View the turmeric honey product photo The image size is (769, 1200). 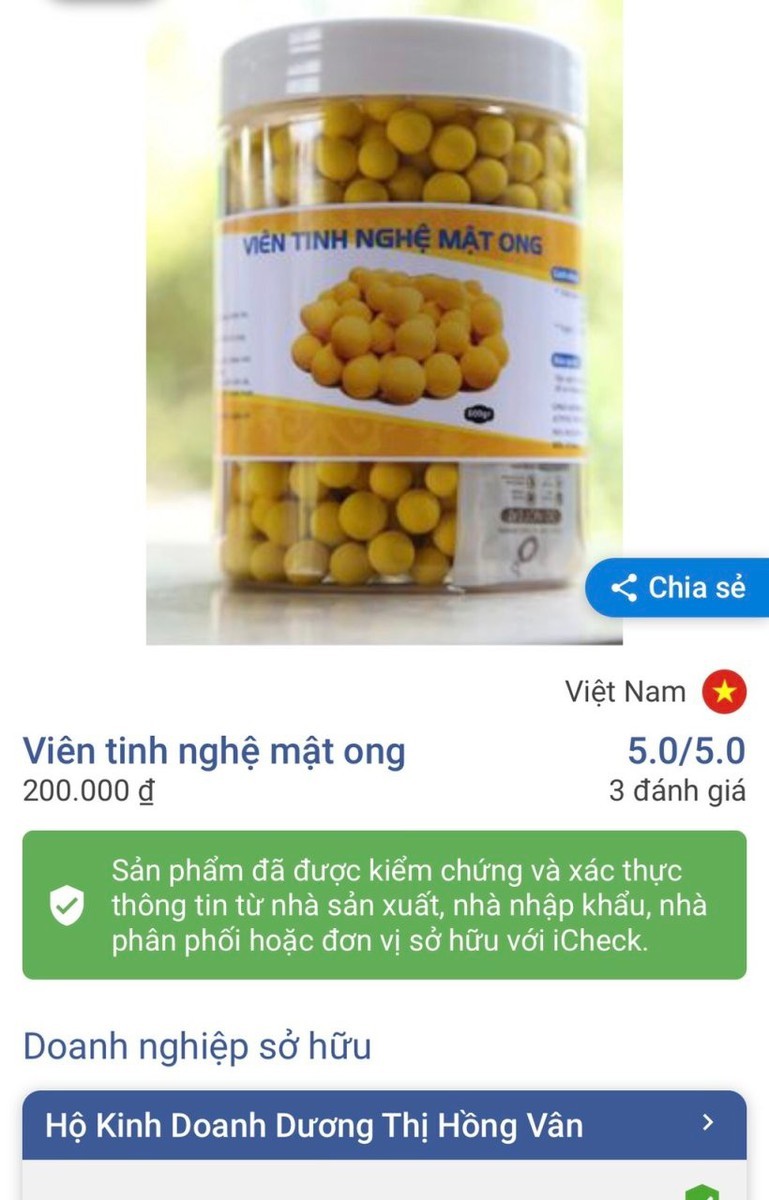[x=384, y=320]
